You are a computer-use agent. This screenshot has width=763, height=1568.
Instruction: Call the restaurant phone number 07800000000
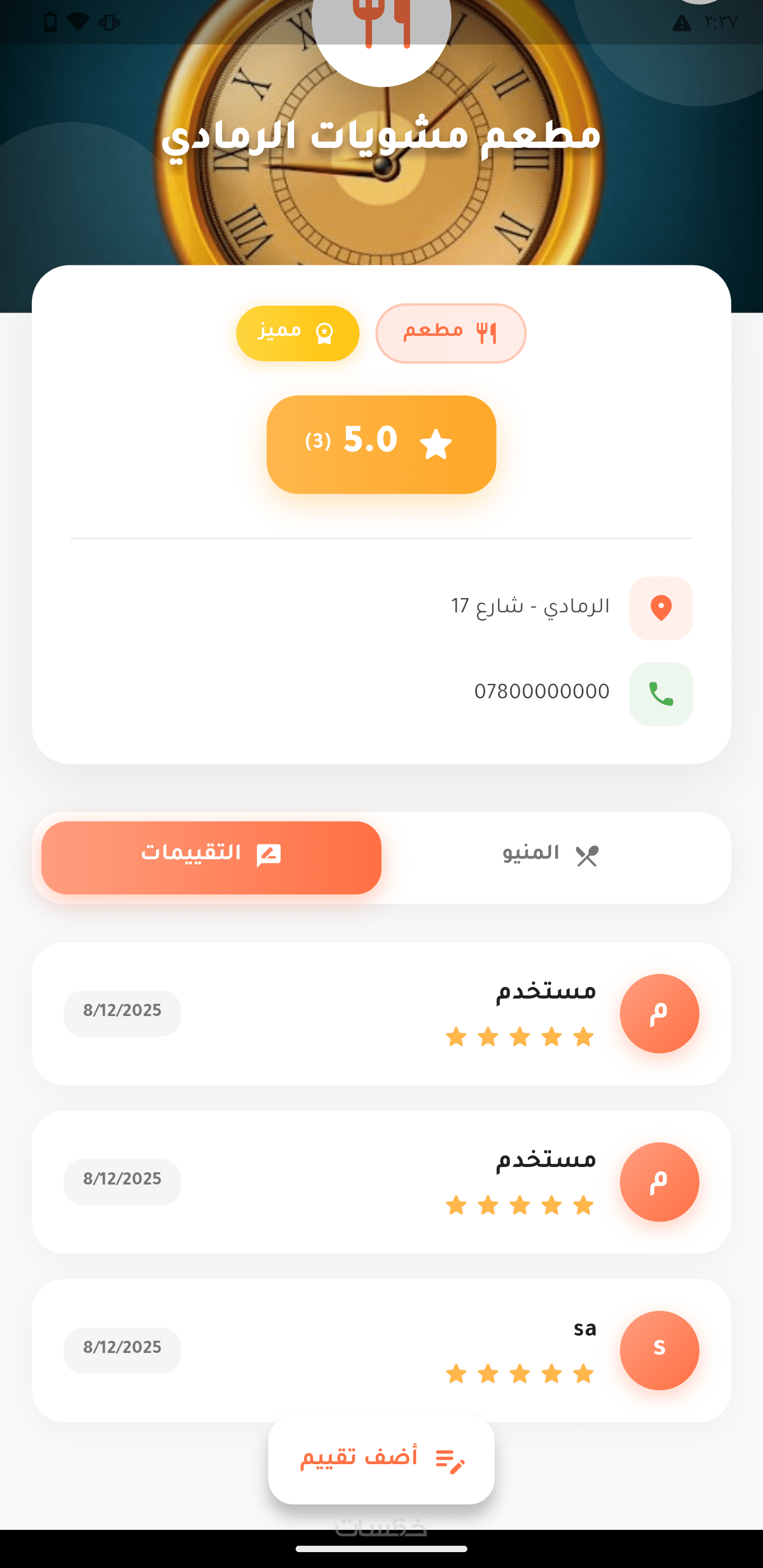[542, 693]
